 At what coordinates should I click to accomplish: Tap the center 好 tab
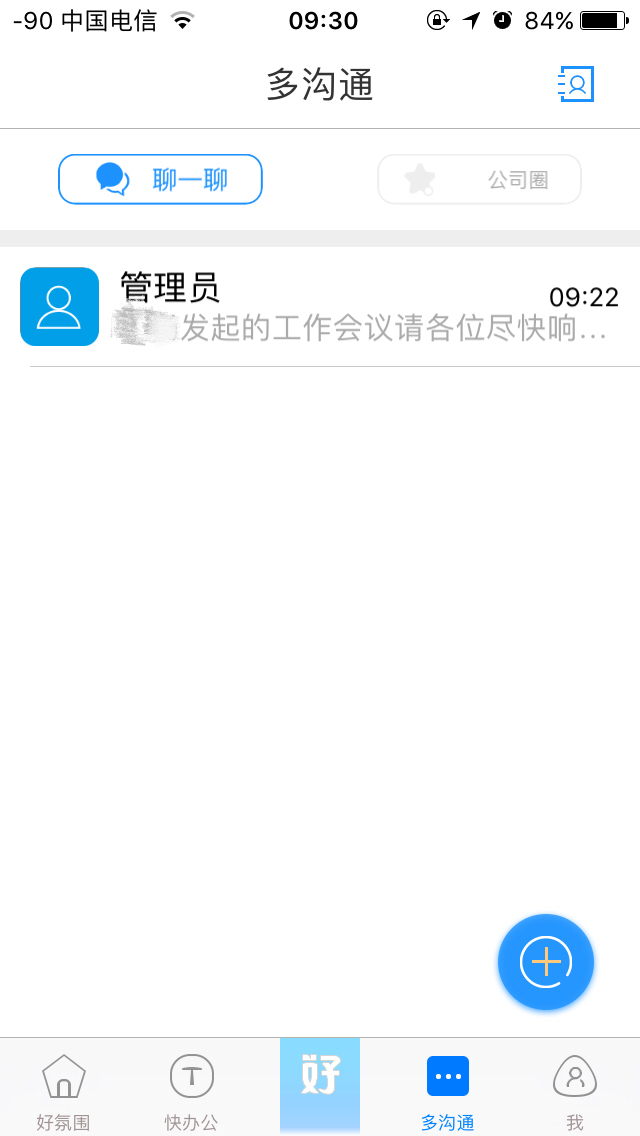[320, 1084]
